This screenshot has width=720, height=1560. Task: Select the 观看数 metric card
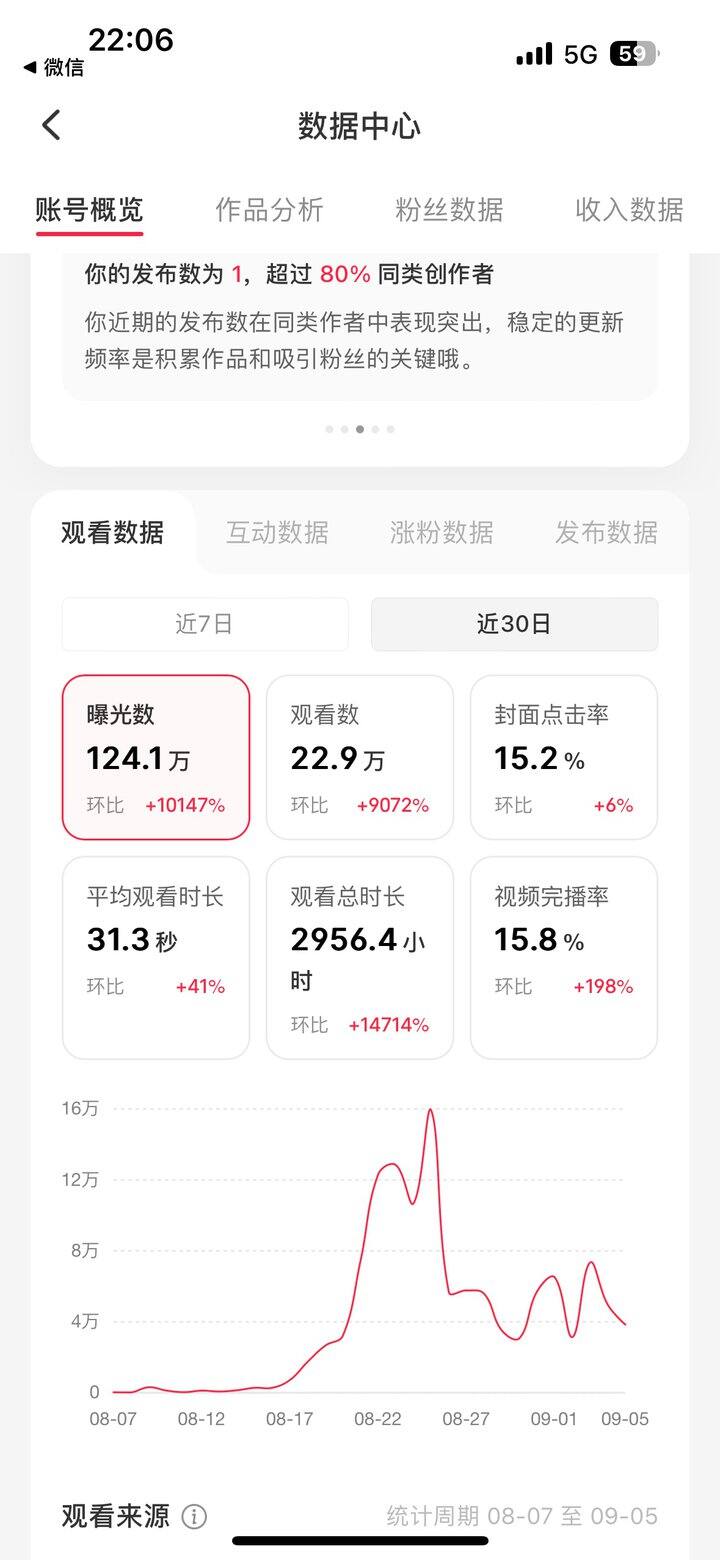(x=360, y=757)
